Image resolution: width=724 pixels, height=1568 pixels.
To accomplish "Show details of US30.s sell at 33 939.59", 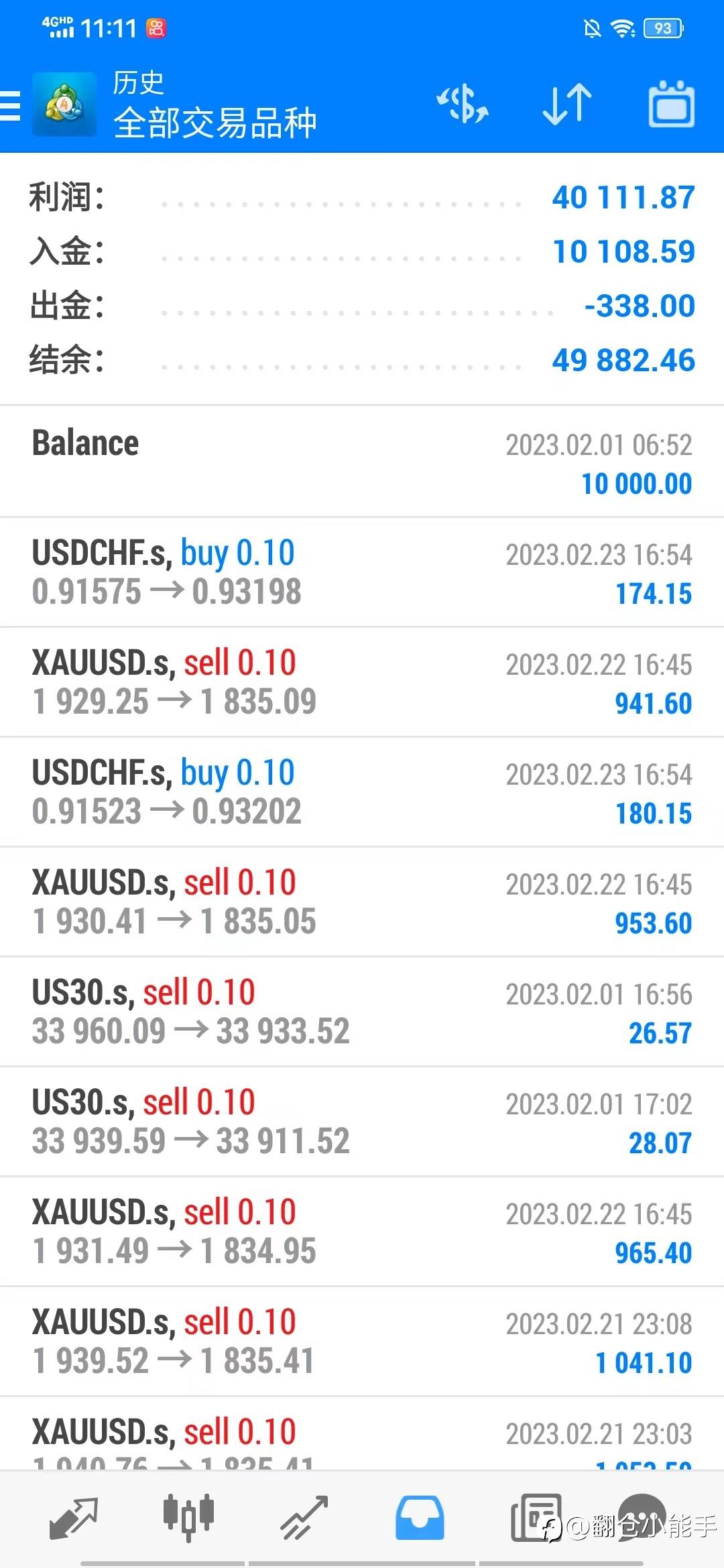I will tap(362, 1122).
